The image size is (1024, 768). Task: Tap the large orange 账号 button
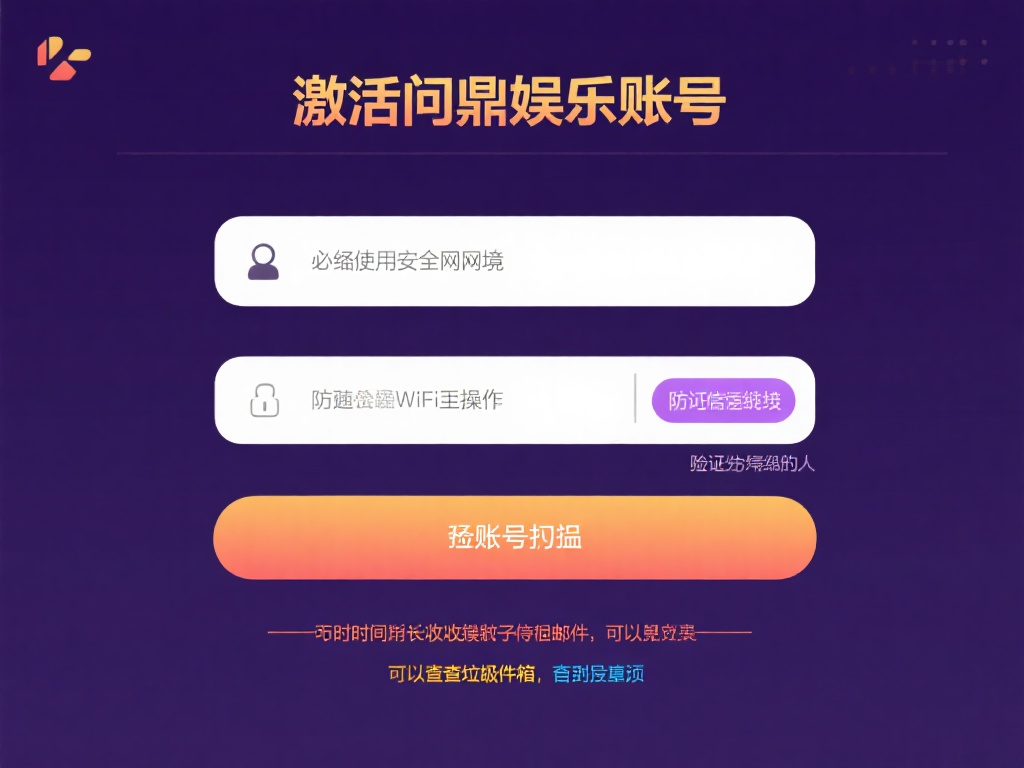point(514,538)
